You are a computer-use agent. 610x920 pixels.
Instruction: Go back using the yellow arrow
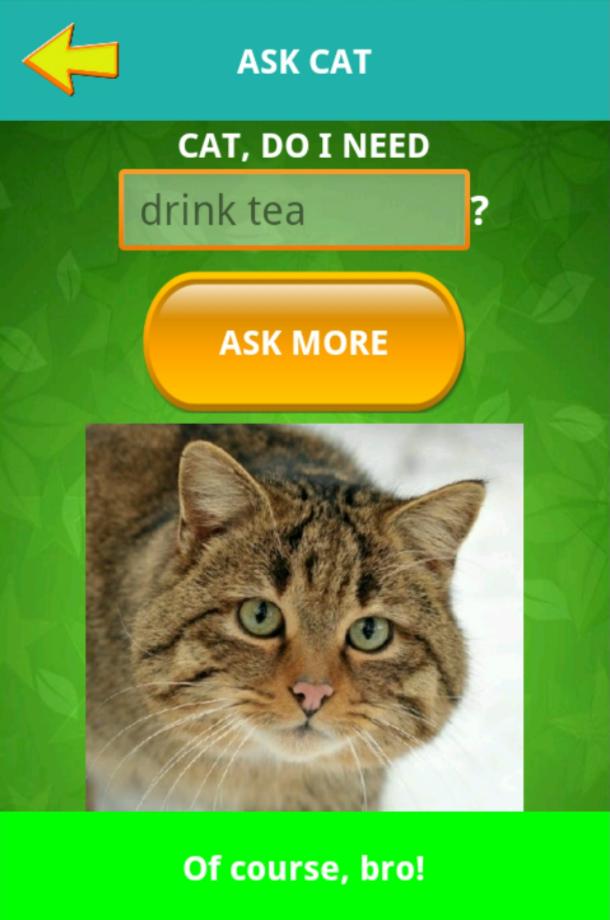pos(71,60)
